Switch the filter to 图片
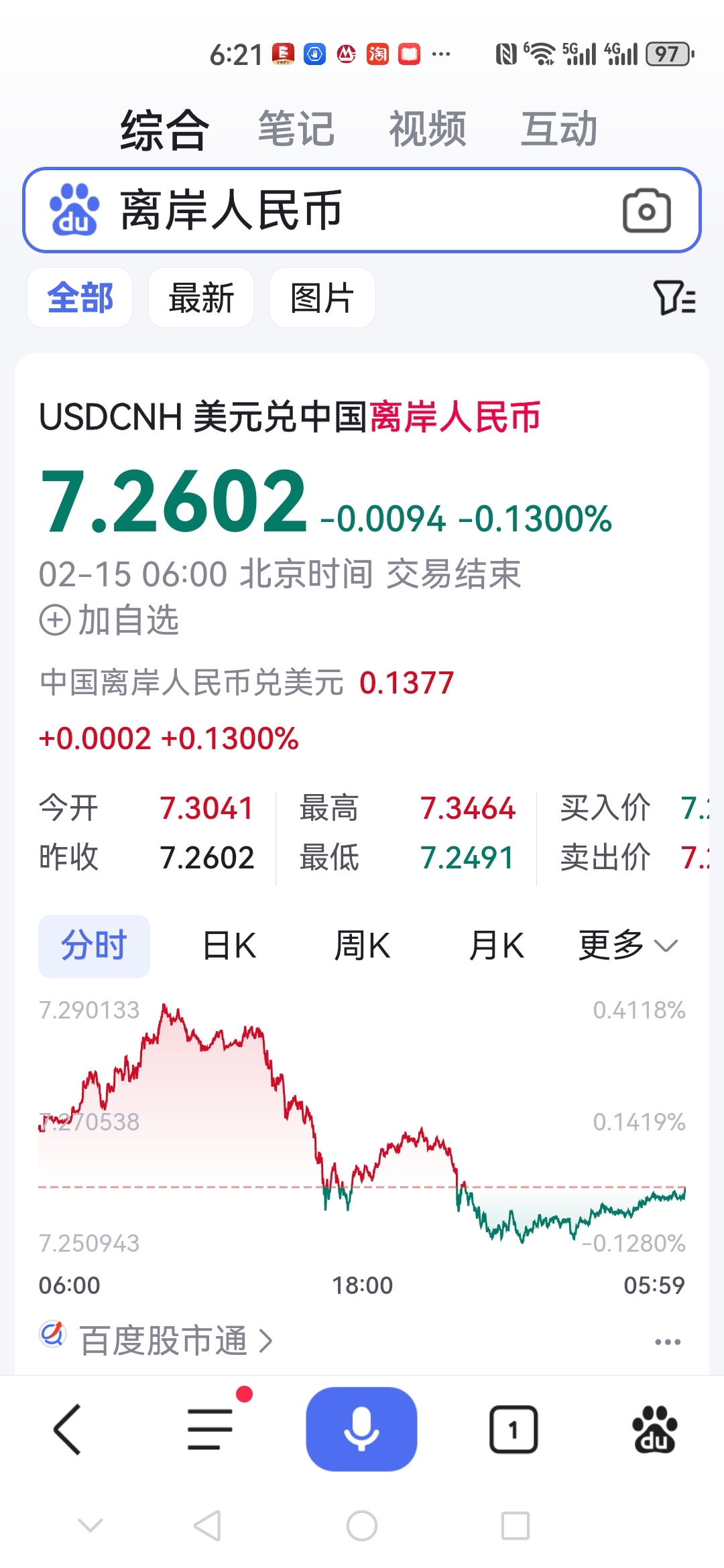724x1568 pixels. tap(321, 297)
